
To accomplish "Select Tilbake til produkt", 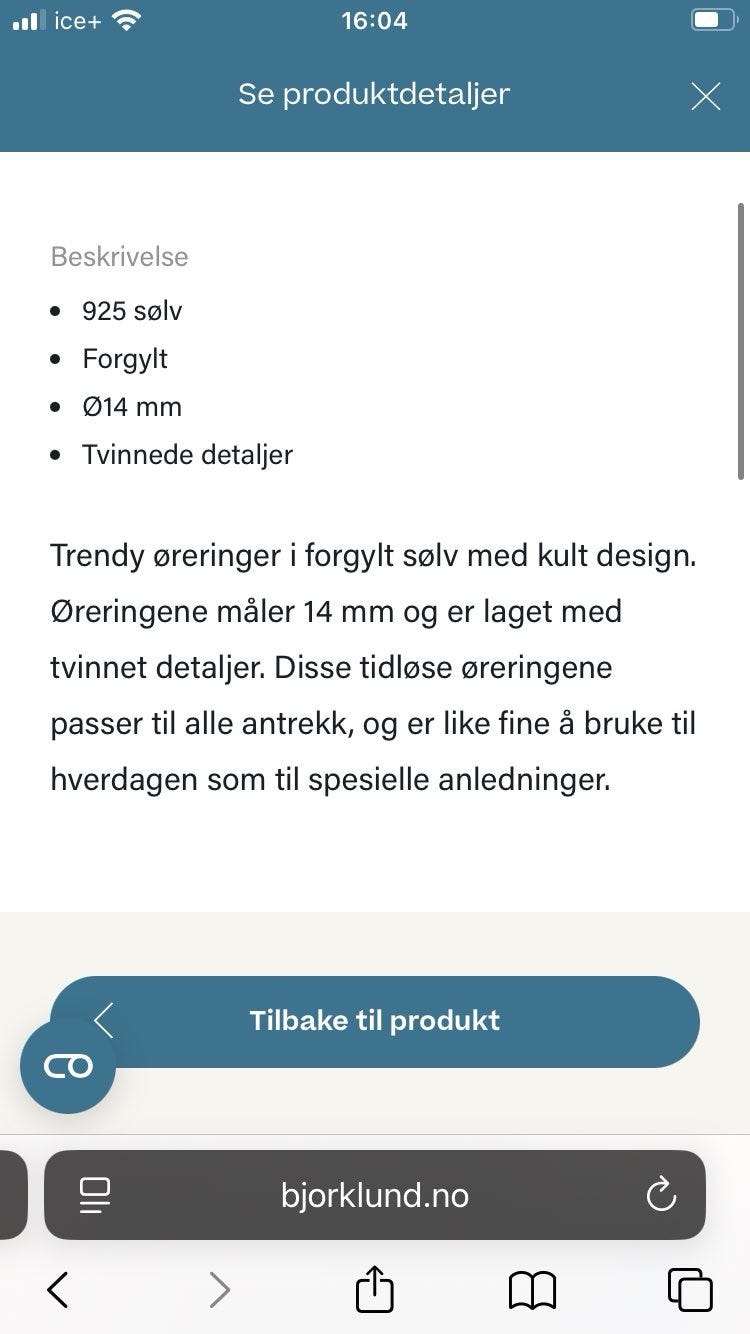I will 373,1021.
